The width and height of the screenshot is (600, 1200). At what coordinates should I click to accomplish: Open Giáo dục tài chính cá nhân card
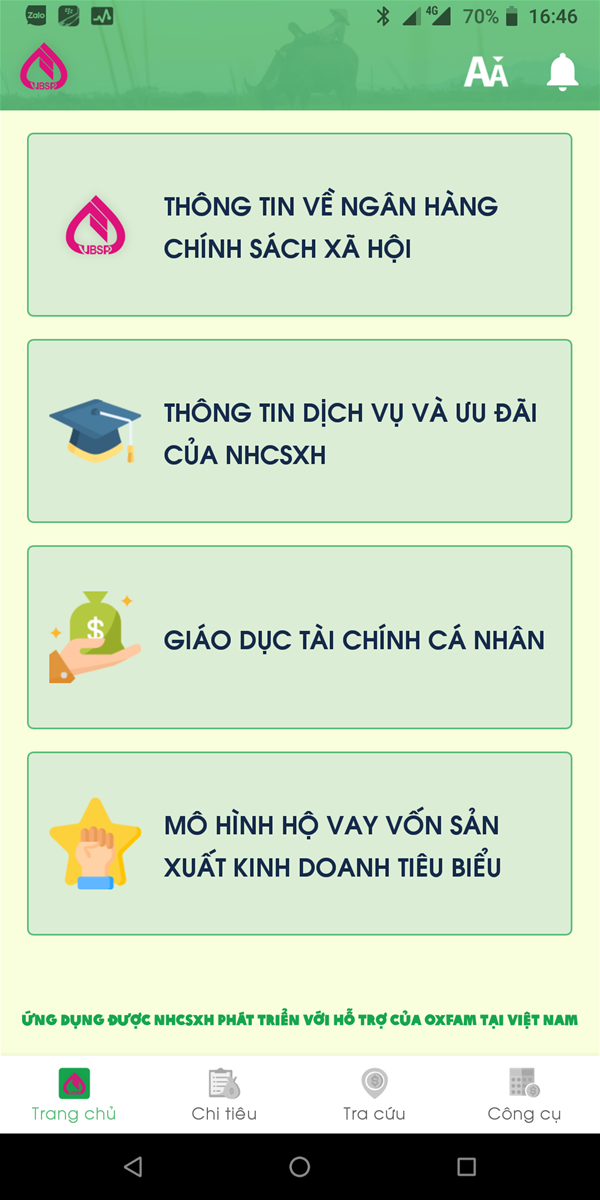click(x=299, y=637)
